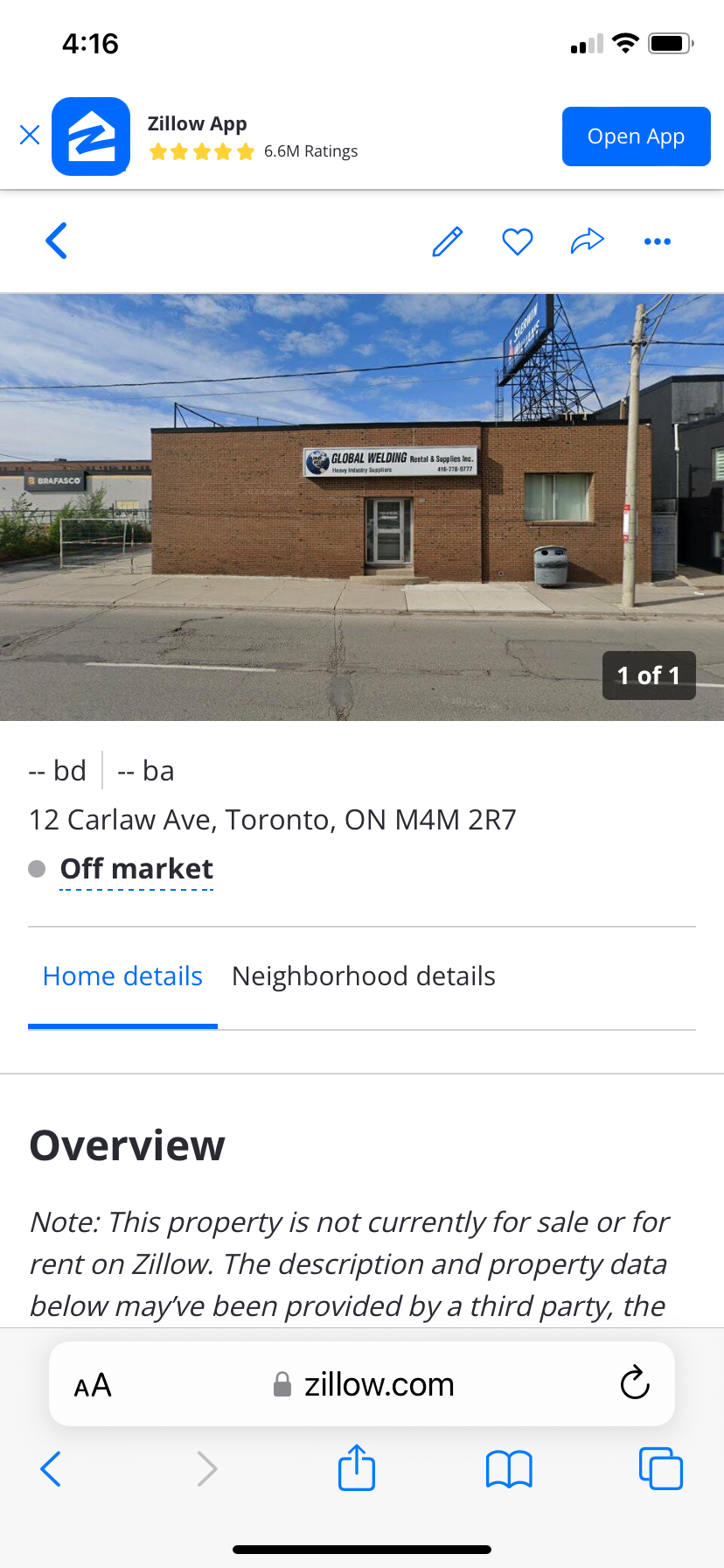Select the Home details tab
The height and width of the screenshot is (1568, 724).
pyautogui.click(x=122, y=976)
